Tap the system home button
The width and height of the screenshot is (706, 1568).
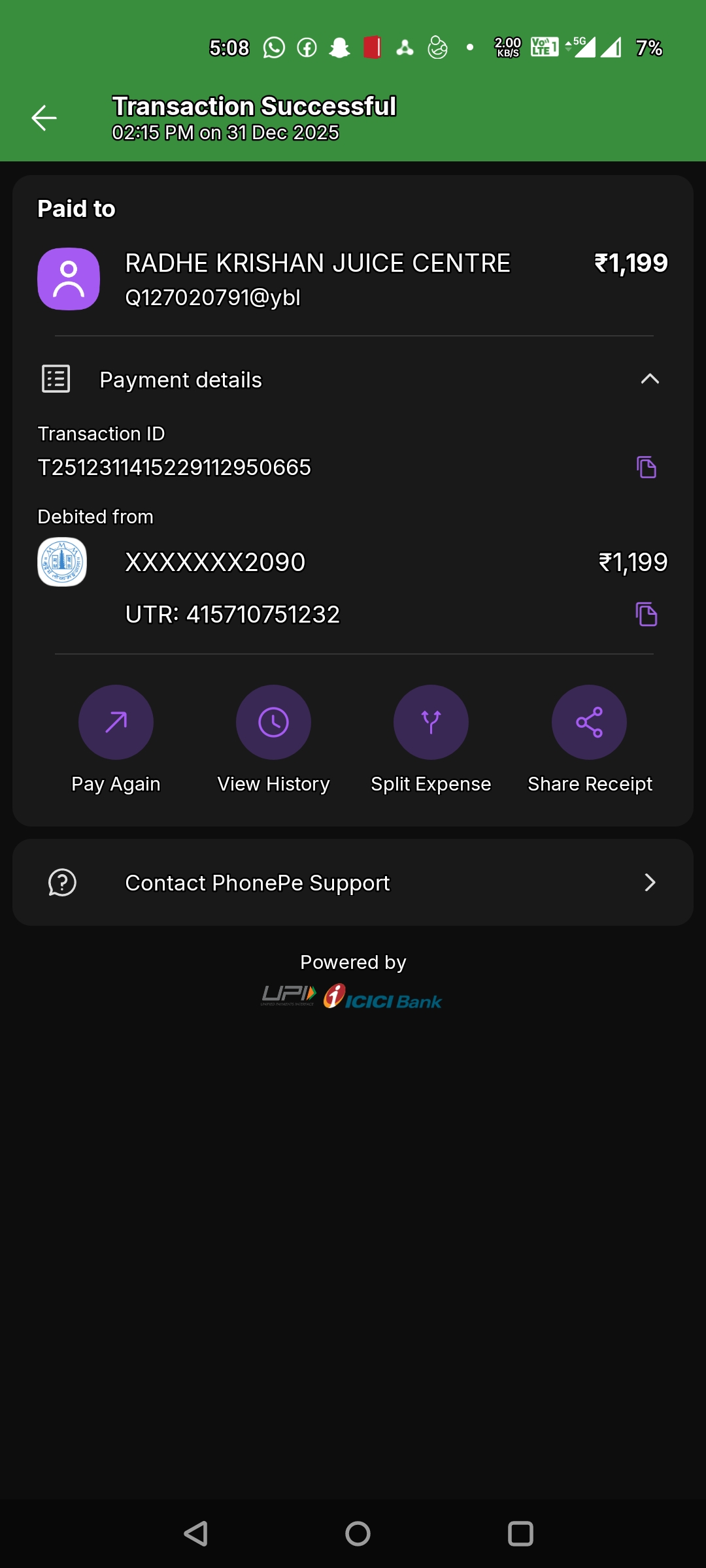click(x=358, y=1533)
